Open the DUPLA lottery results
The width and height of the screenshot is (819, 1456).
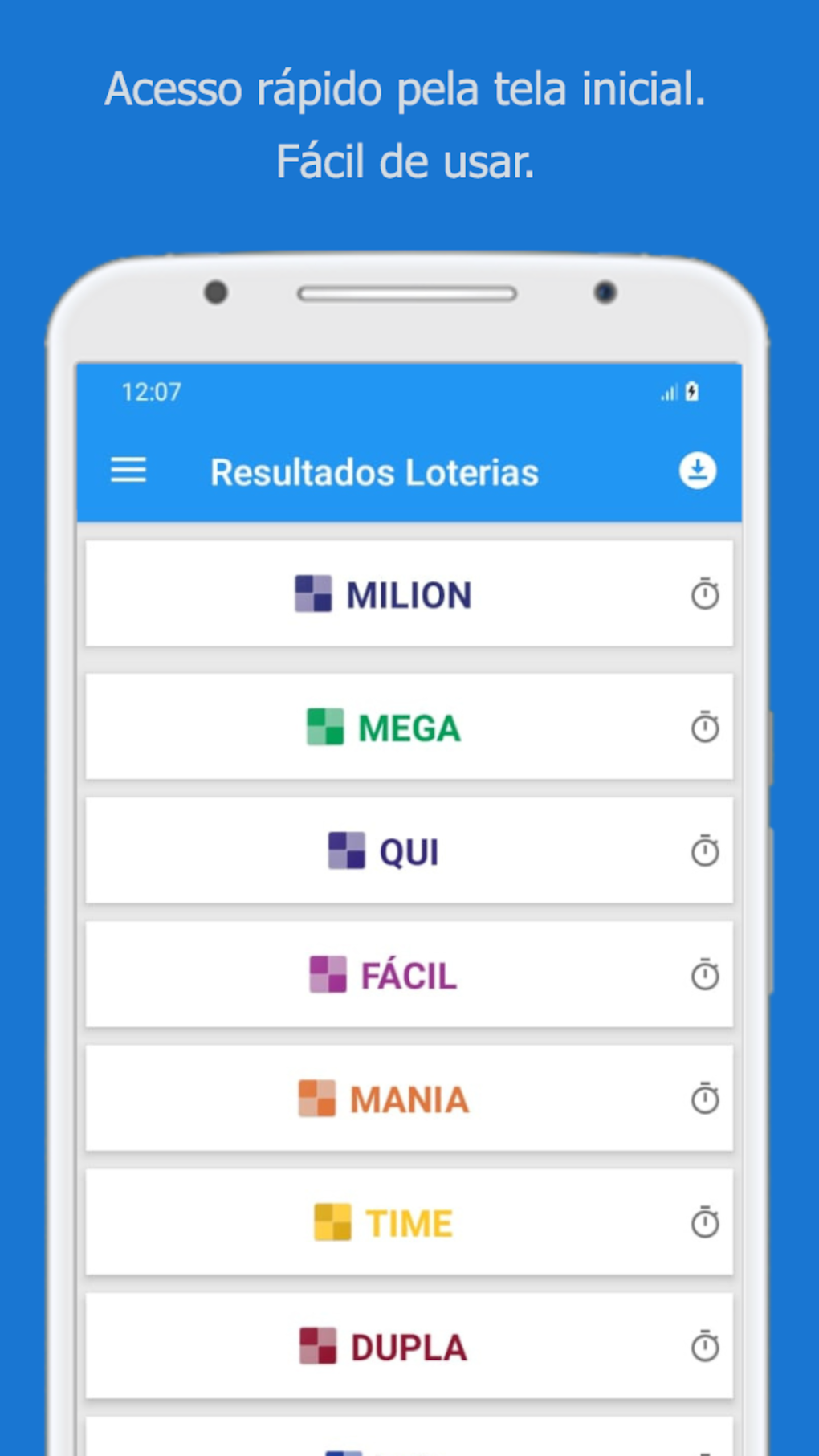(409, 1345)
